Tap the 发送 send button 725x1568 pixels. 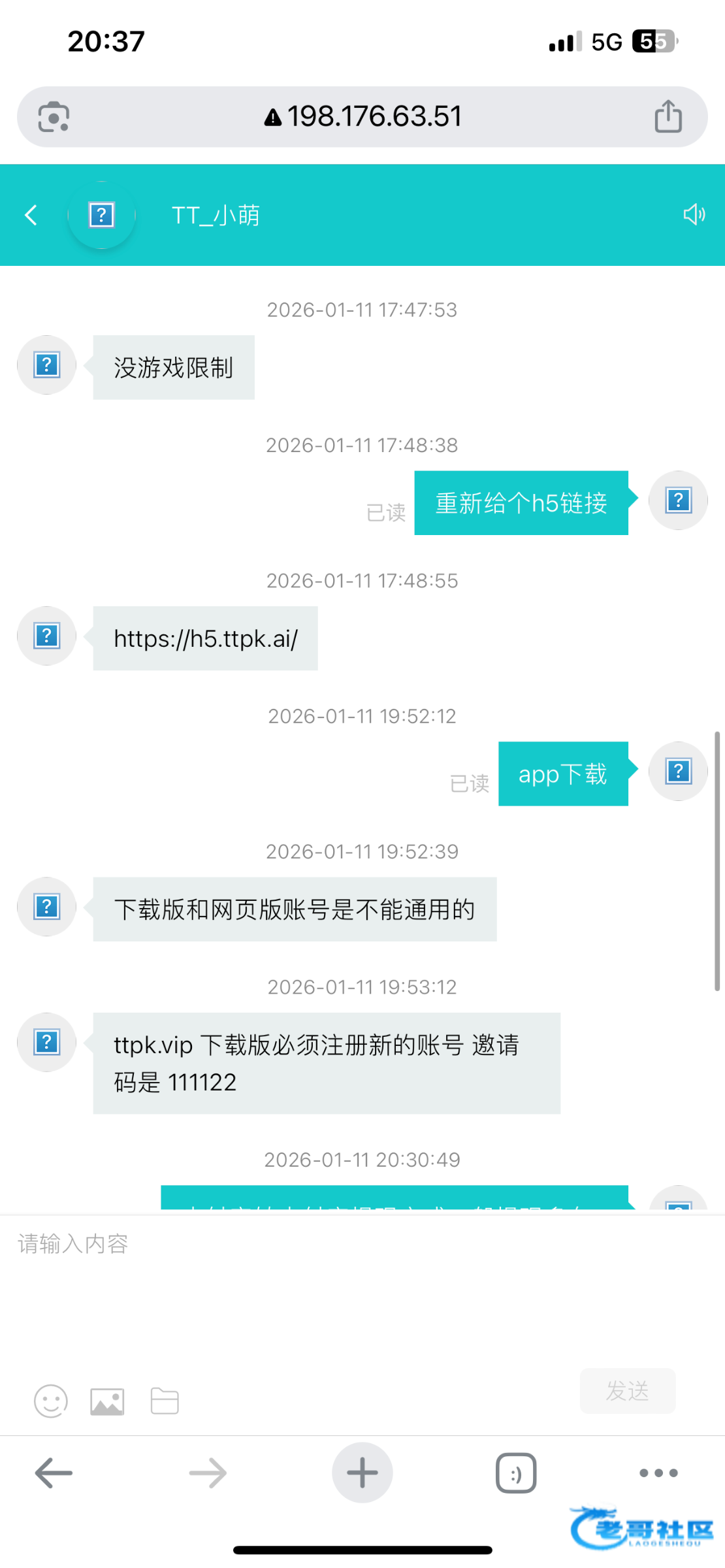pyautogui.click(x=627, y=1391)
